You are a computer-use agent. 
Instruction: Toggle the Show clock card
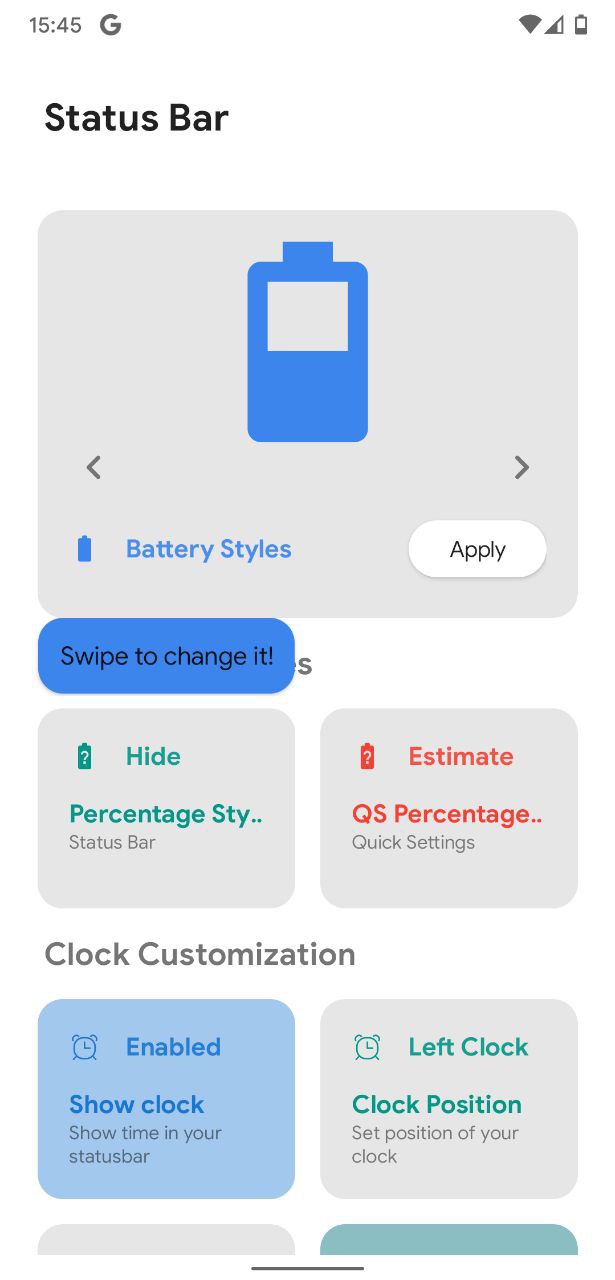tap(166, 1099)
